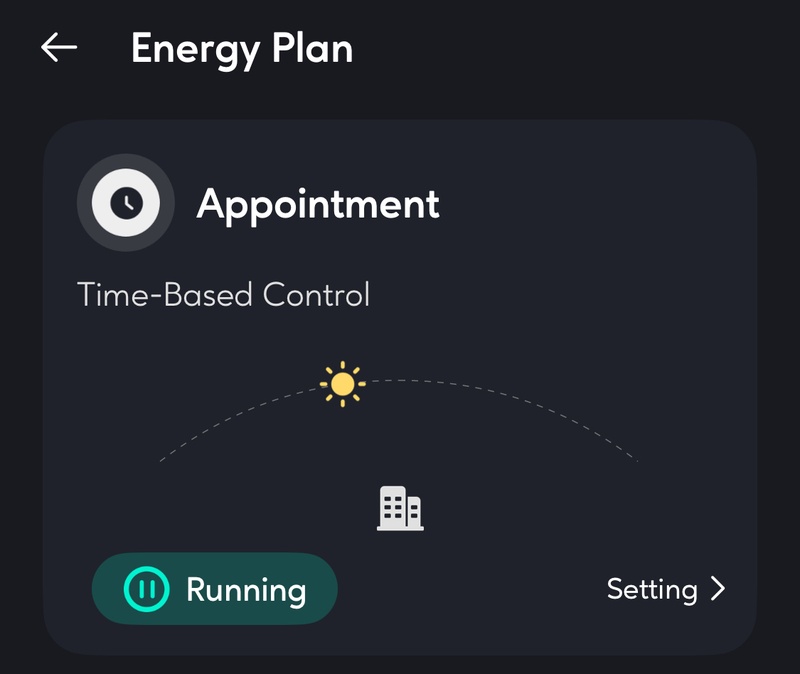The width and height of the screenshot is (800, 674).
Task: Open Setting for Appointment plan
Action: pyautogui.click(x=665, y=589)
